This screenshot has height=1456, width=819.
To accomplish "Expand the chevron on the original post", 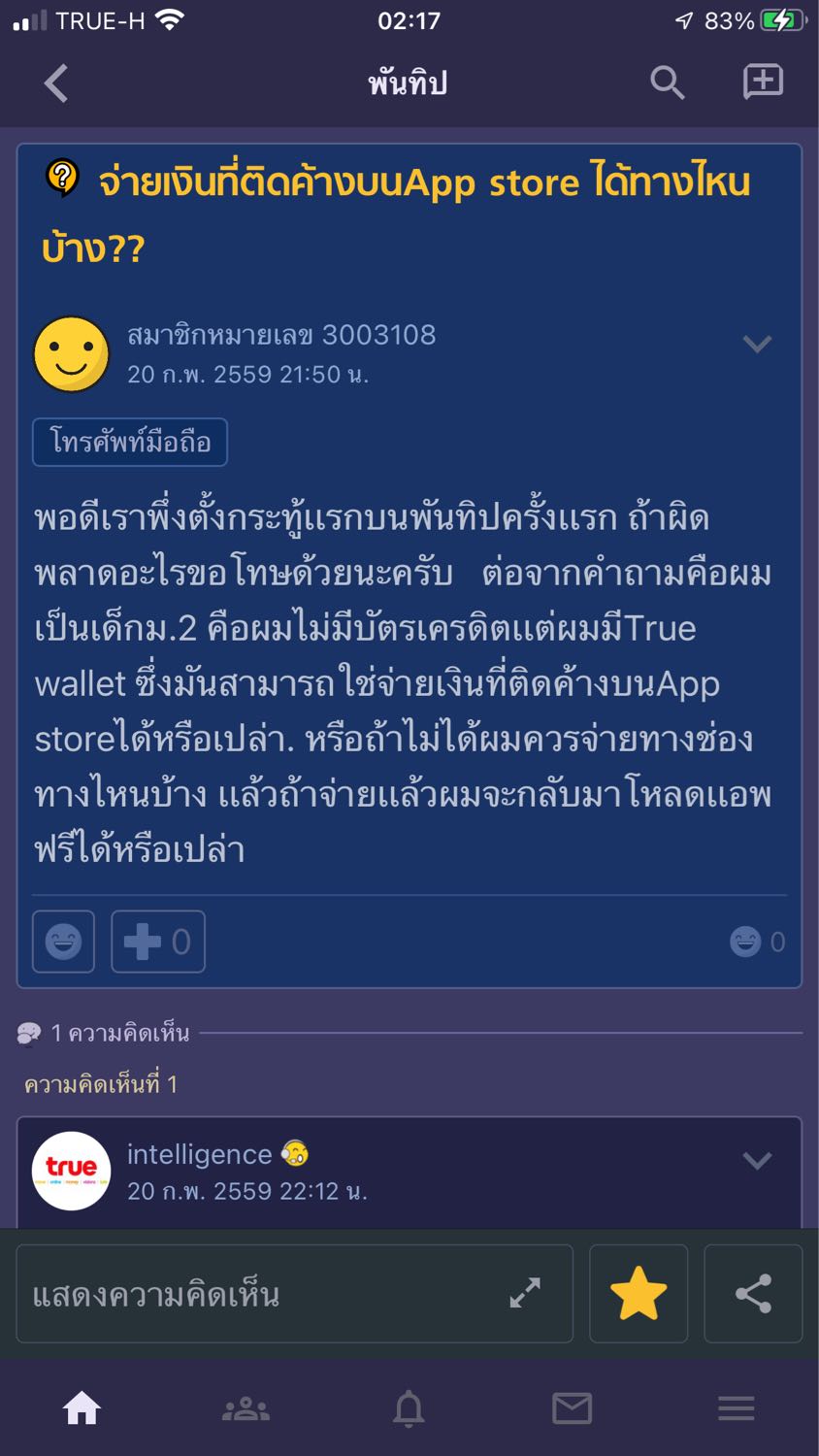I will point(757,344).
